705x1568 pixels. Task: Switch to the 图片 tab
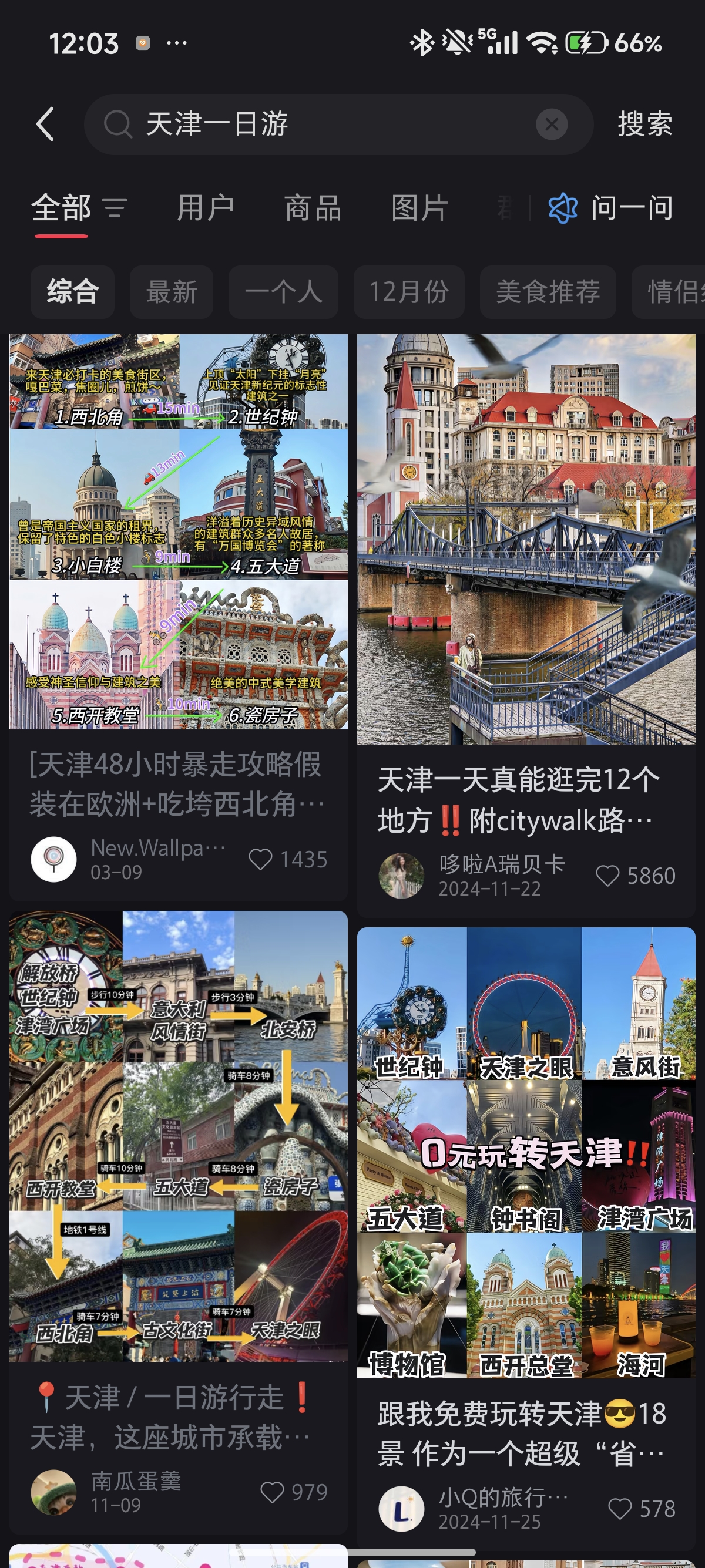pos(420,208)
